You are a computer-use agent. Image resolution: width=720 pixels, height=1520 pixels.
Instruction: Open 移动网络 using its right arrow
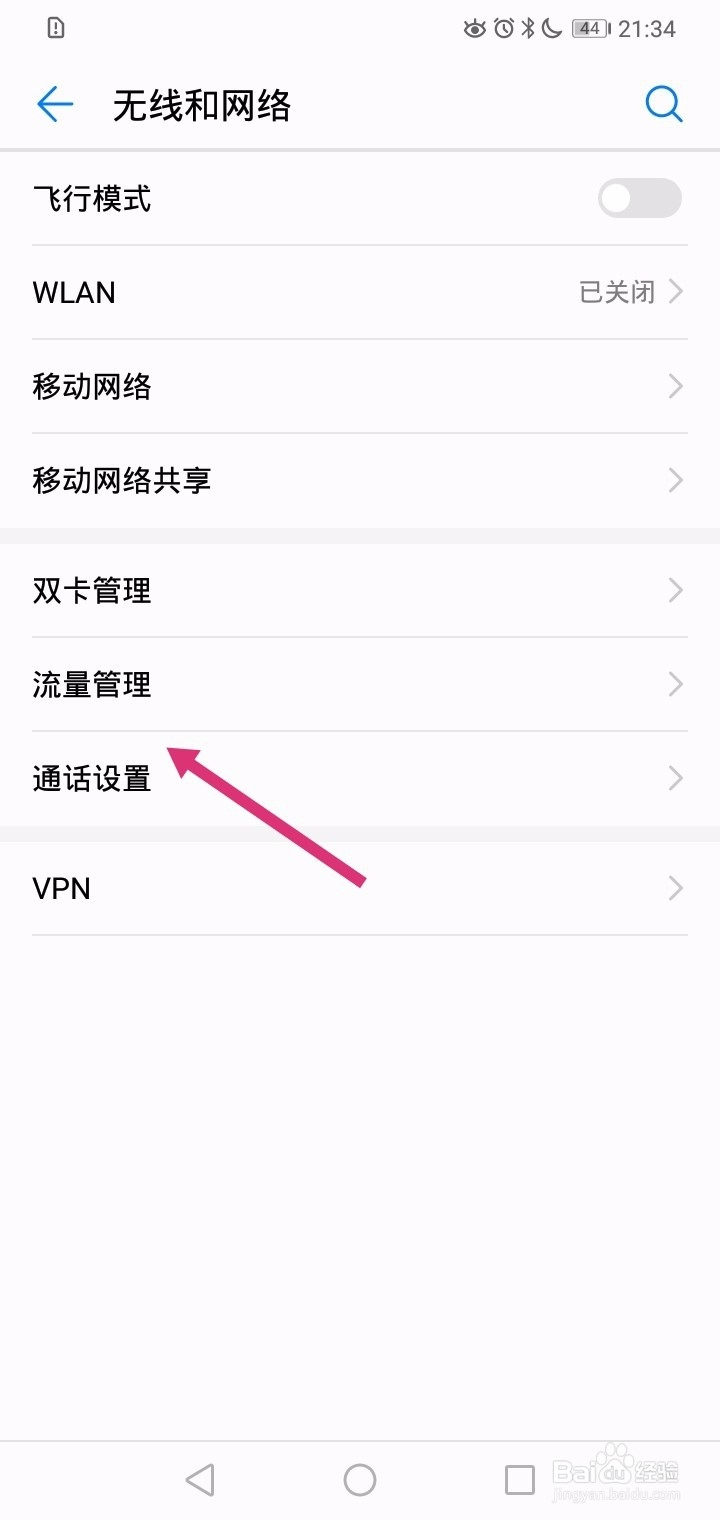click(x=674, y=386)
